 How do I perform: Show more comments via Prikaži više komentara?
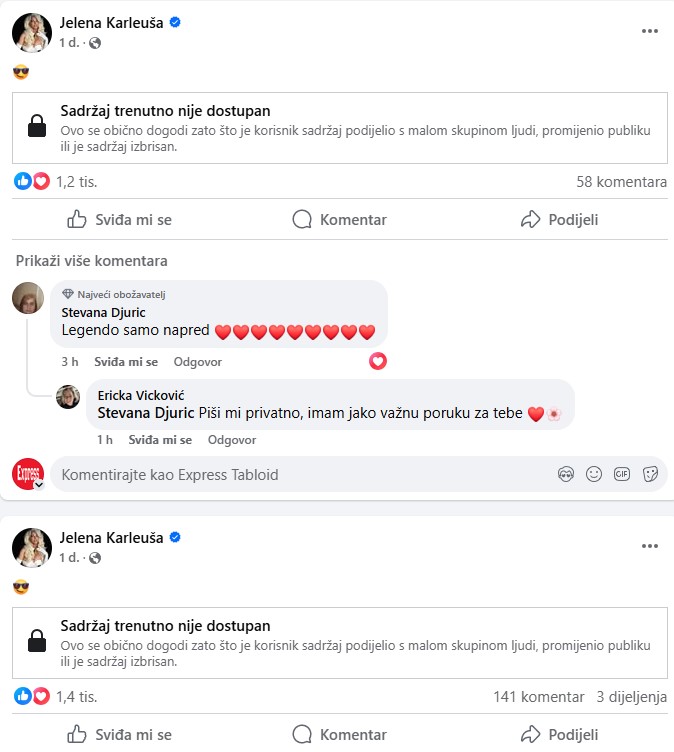click(91, 261)
